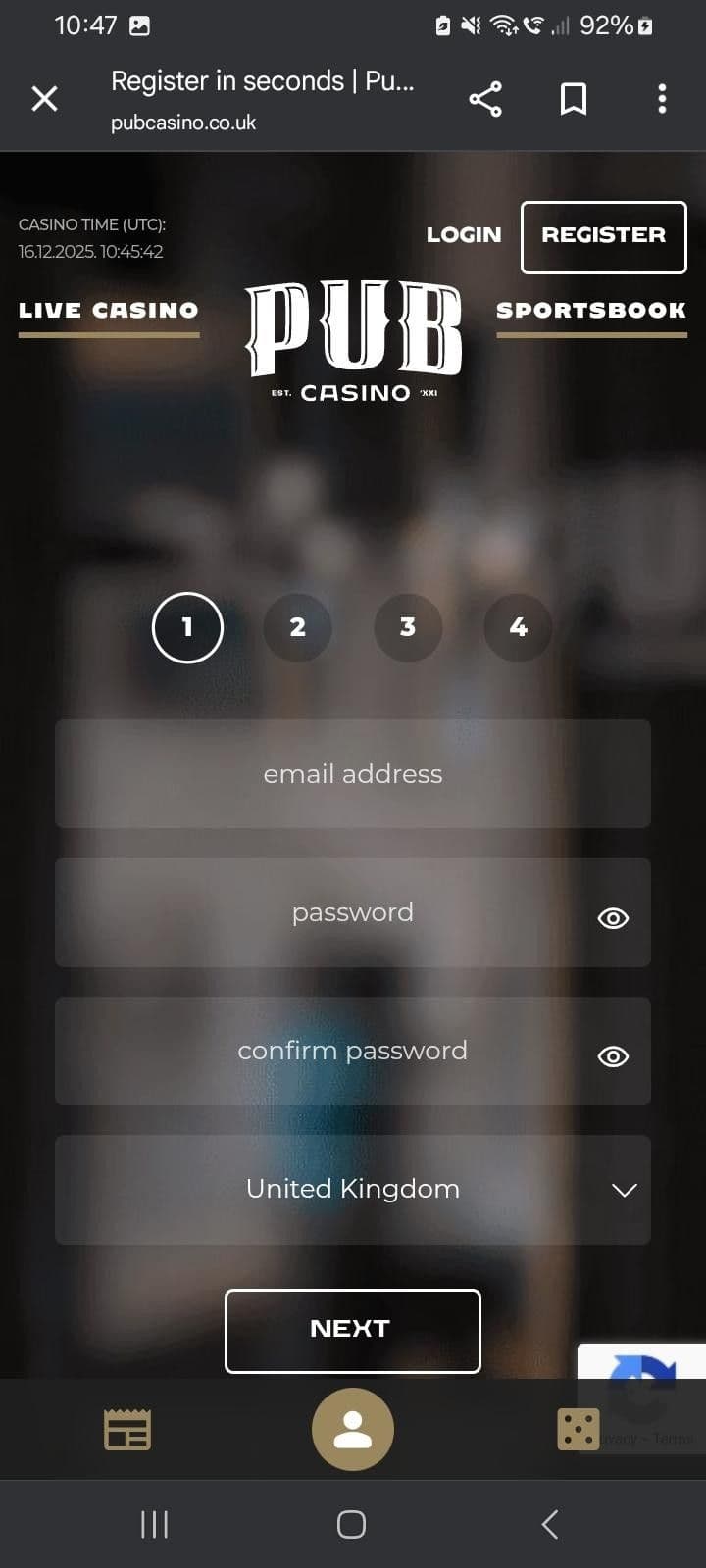Continue with the Next button
Image resolution: width=706 pixels, height=1568 pixels.
tap(353, 1330)
